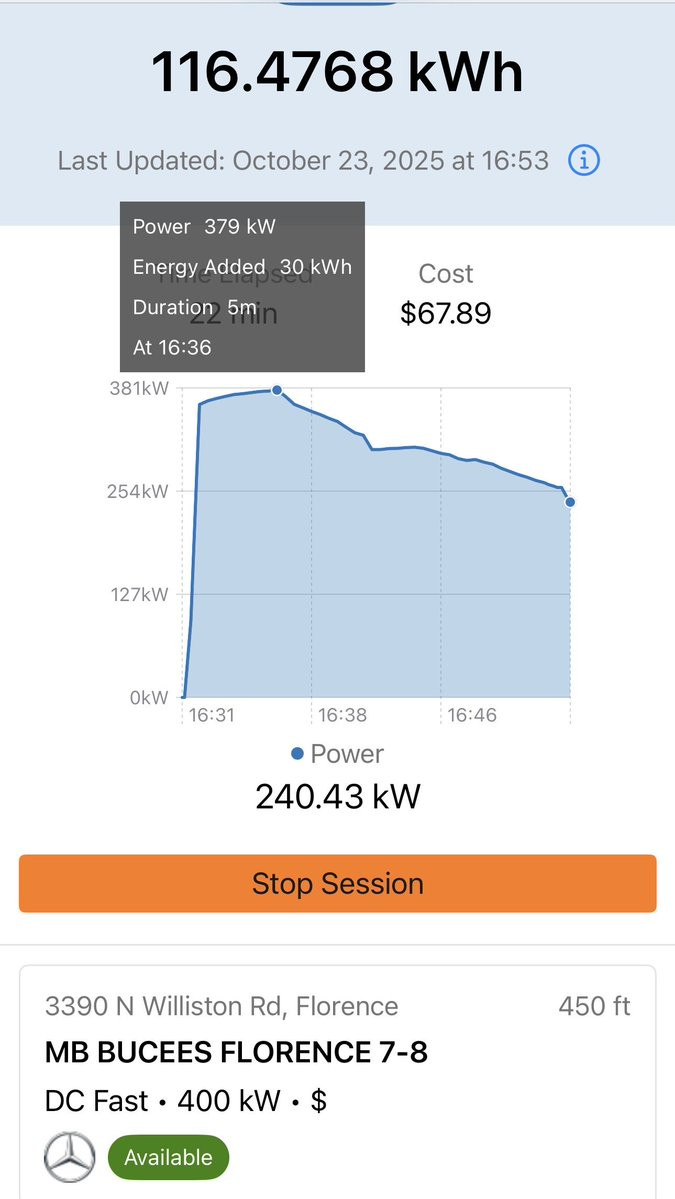
Task: Open the info icon beside Last Updated
Action: point(584,161)
